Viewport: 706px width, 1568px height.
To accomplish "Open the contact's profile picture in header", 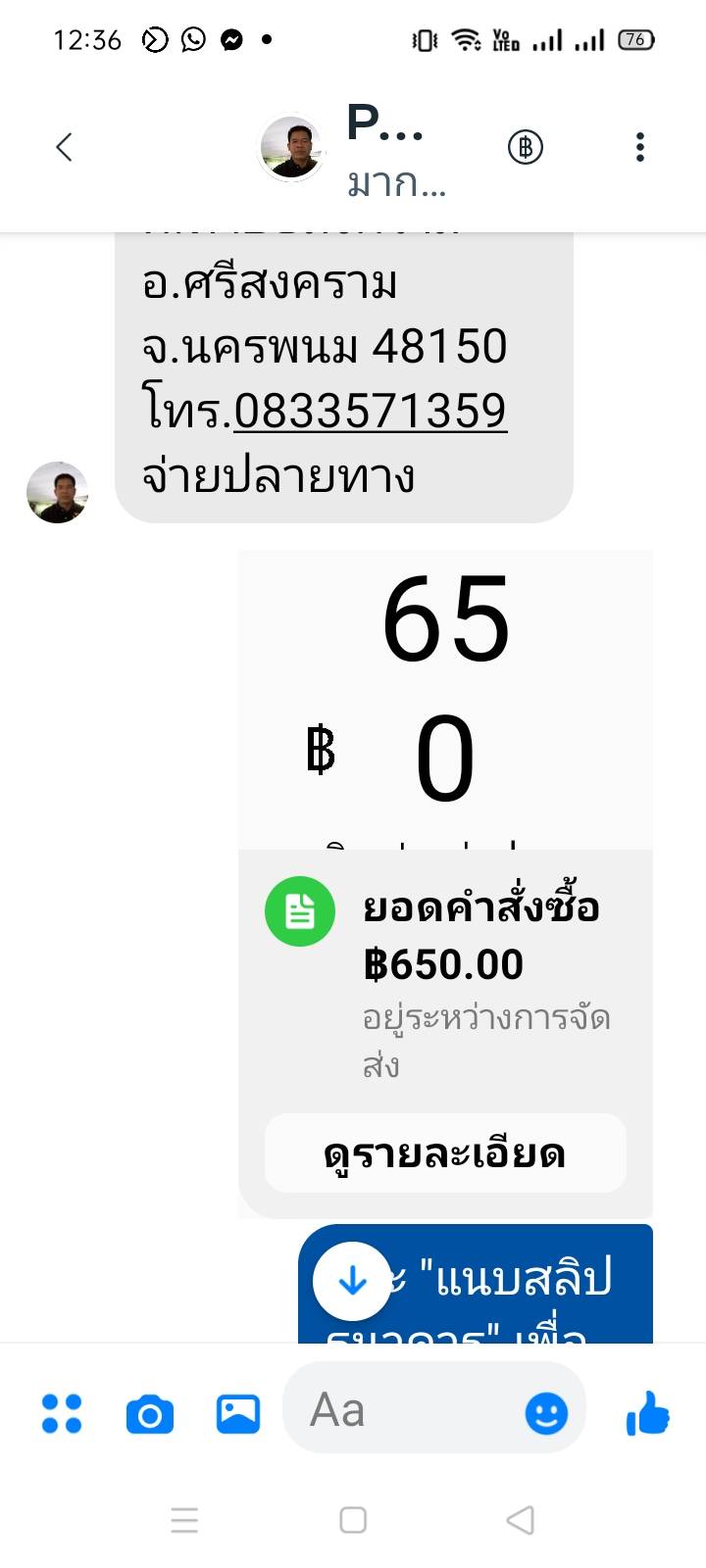I will pyautogui.click(x=290, y=148).
